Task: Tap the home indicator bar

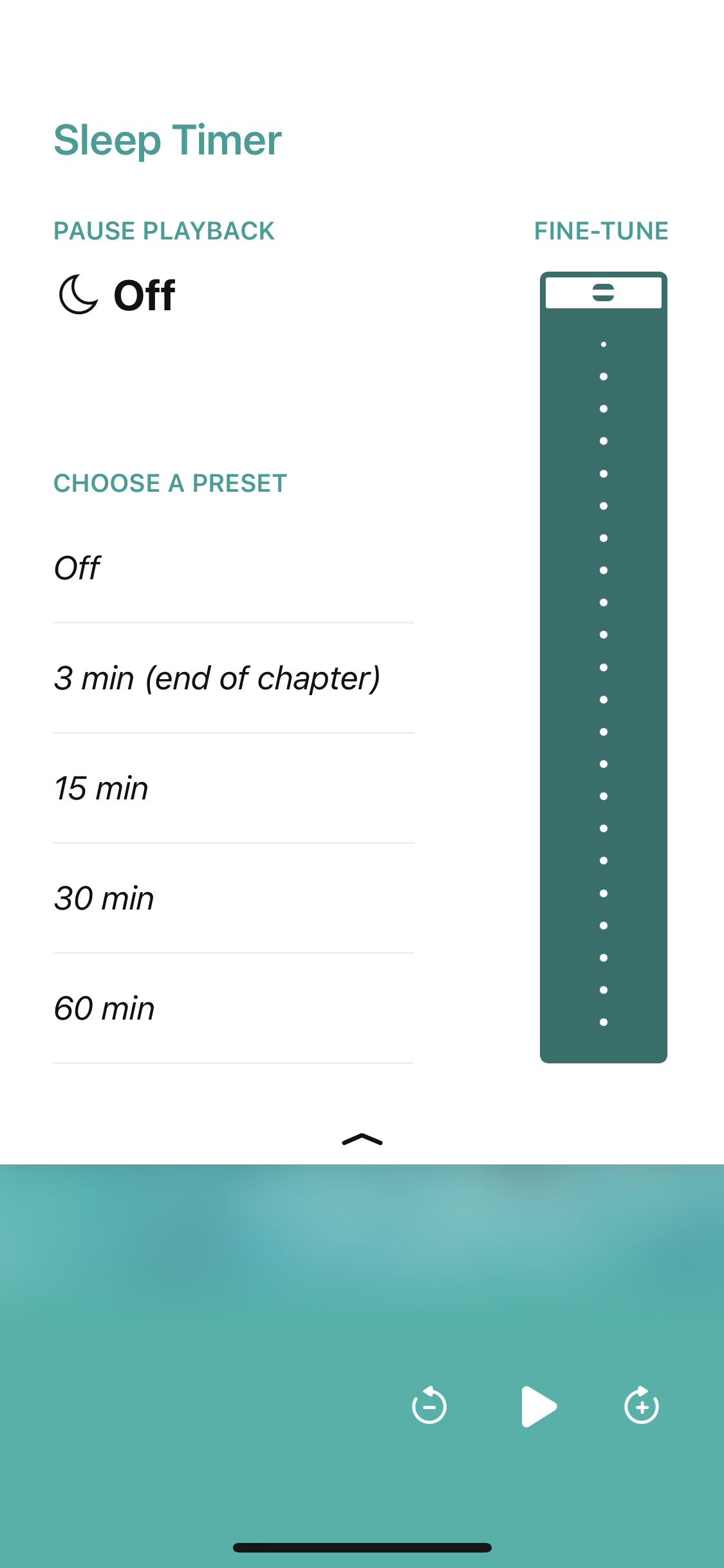Action: (362, 1548)
